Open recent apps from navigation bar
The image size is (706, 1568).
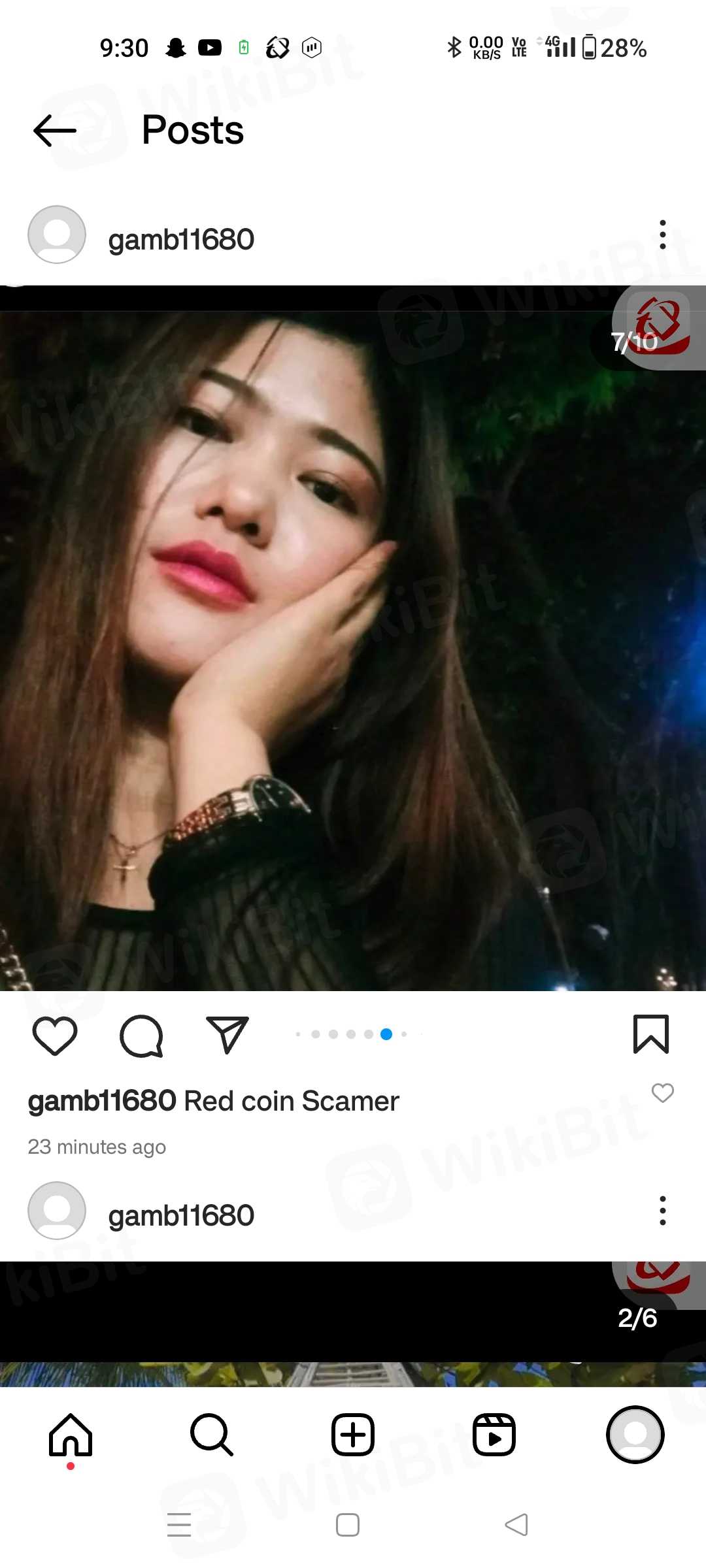click(x=179, y=1525)
